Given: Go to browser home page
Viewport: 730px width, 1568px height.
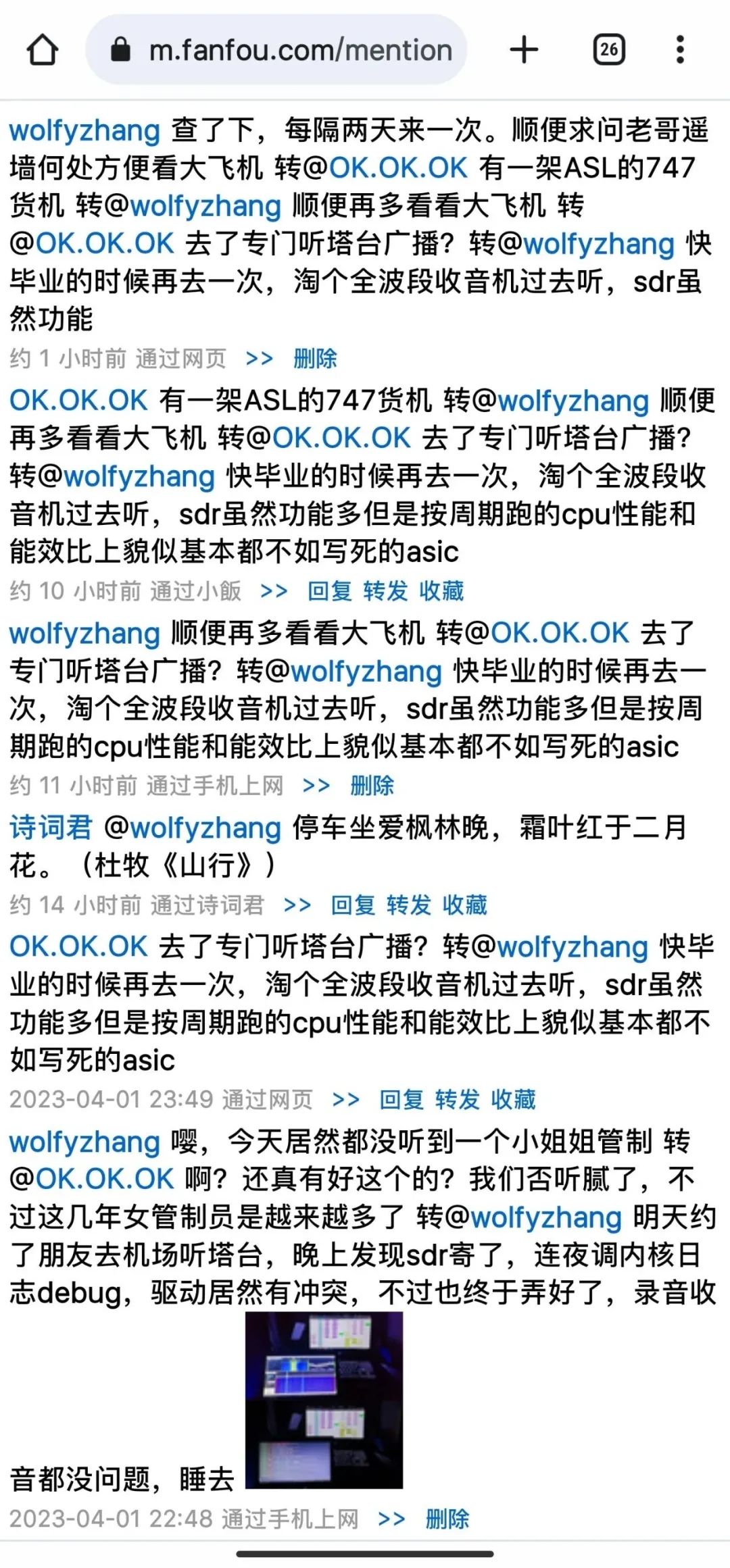Looking at the screenshot, I should (x=42, y=50).
